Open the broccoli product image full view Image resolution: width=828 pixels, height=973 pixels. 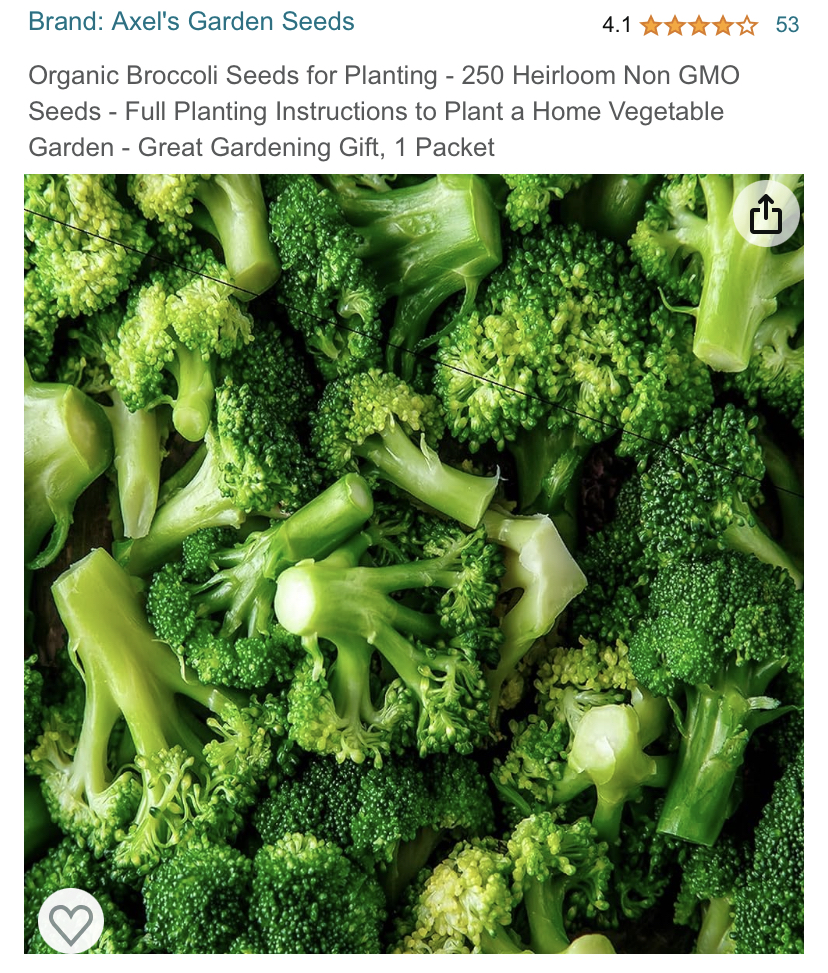[x=413, y=560]
